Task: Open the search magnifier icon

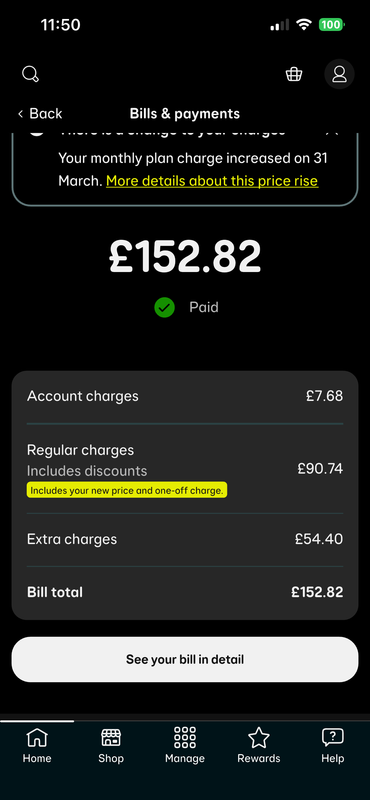Action: click(x=31, y=74)
